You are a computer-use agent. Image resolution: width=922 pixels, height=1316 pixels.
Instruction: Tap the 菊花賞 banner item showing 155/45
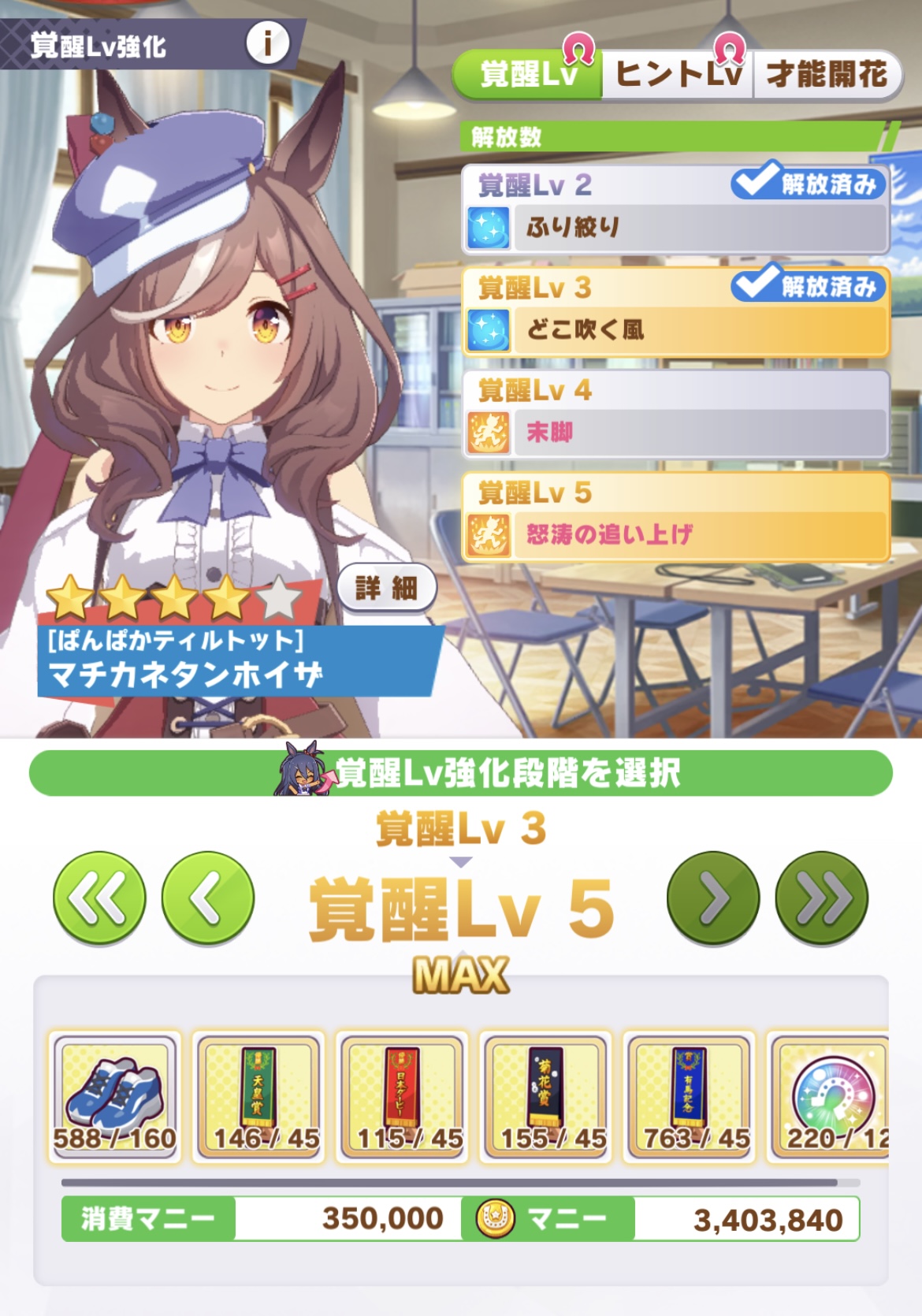(546, 1097)
